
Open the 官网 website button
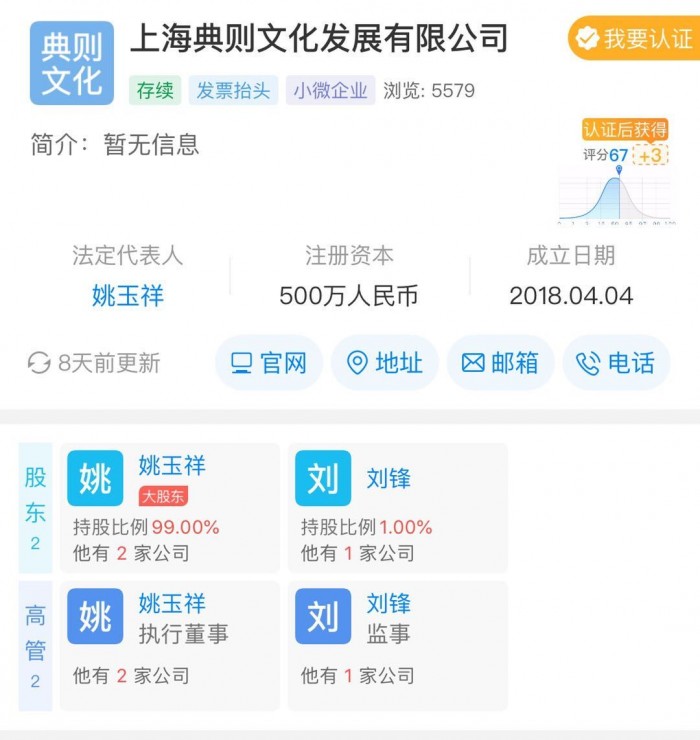268,363
